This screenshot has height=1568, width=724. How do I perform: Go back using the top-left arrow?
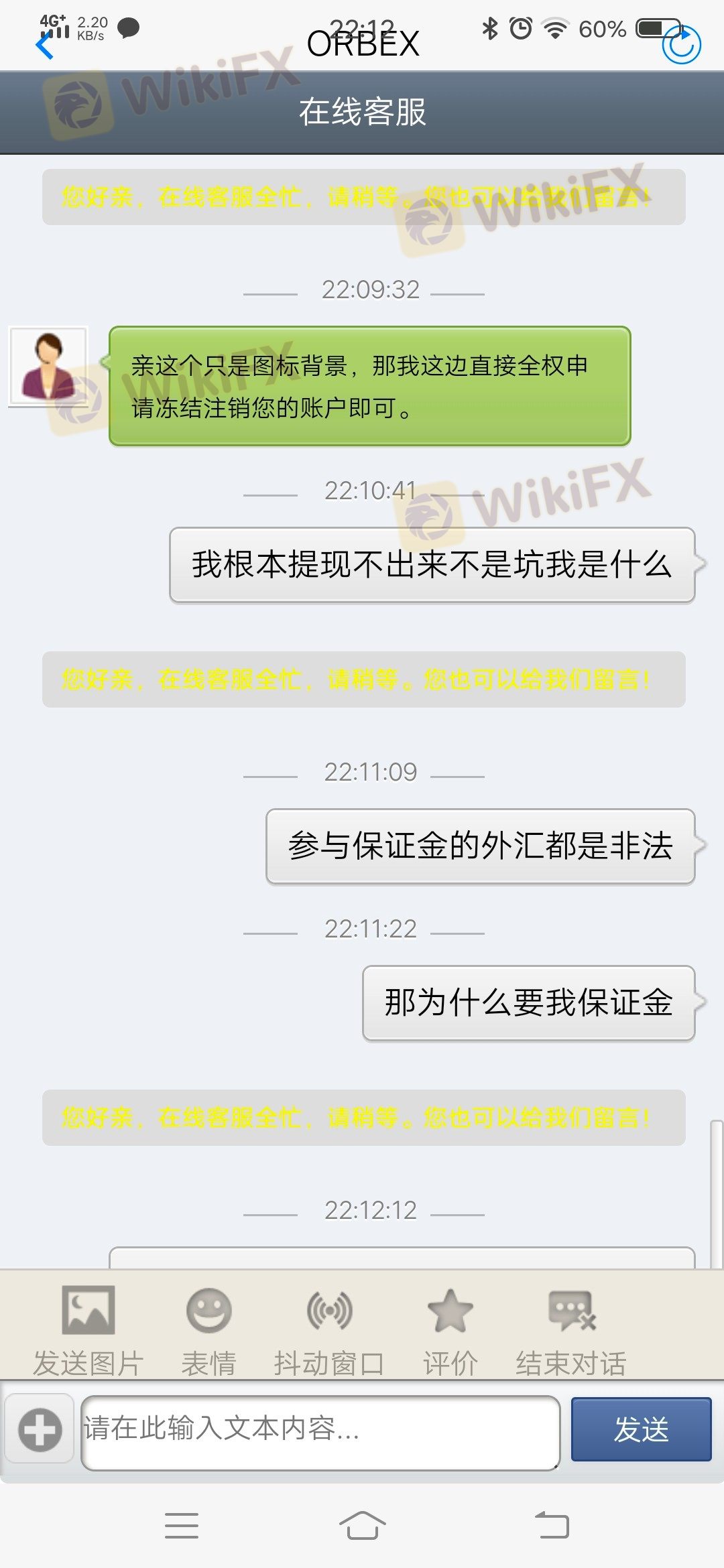pyautogui.click(x=44, y=46)
